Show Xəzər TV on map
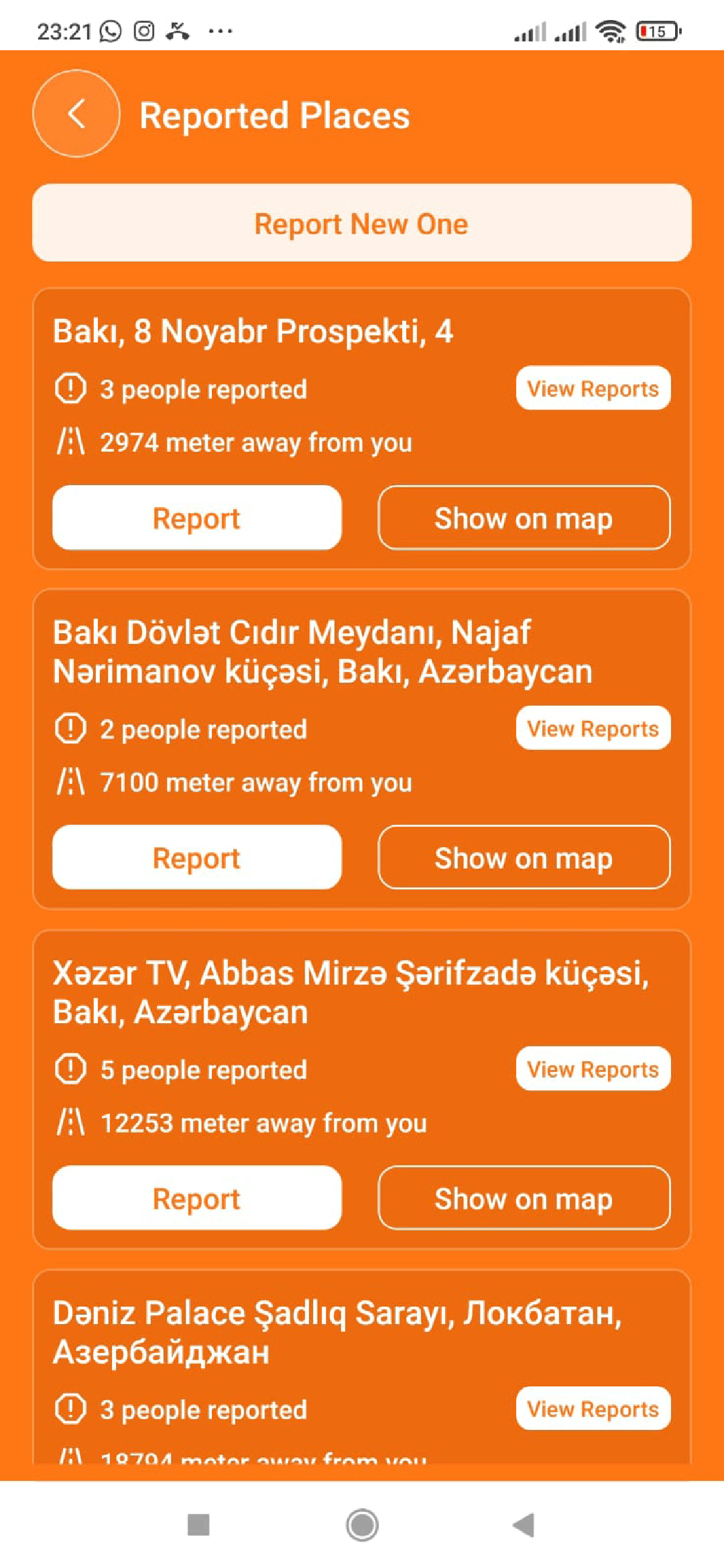The height and width of the screenshot is (1568, 724). [x=524, y=1198]
